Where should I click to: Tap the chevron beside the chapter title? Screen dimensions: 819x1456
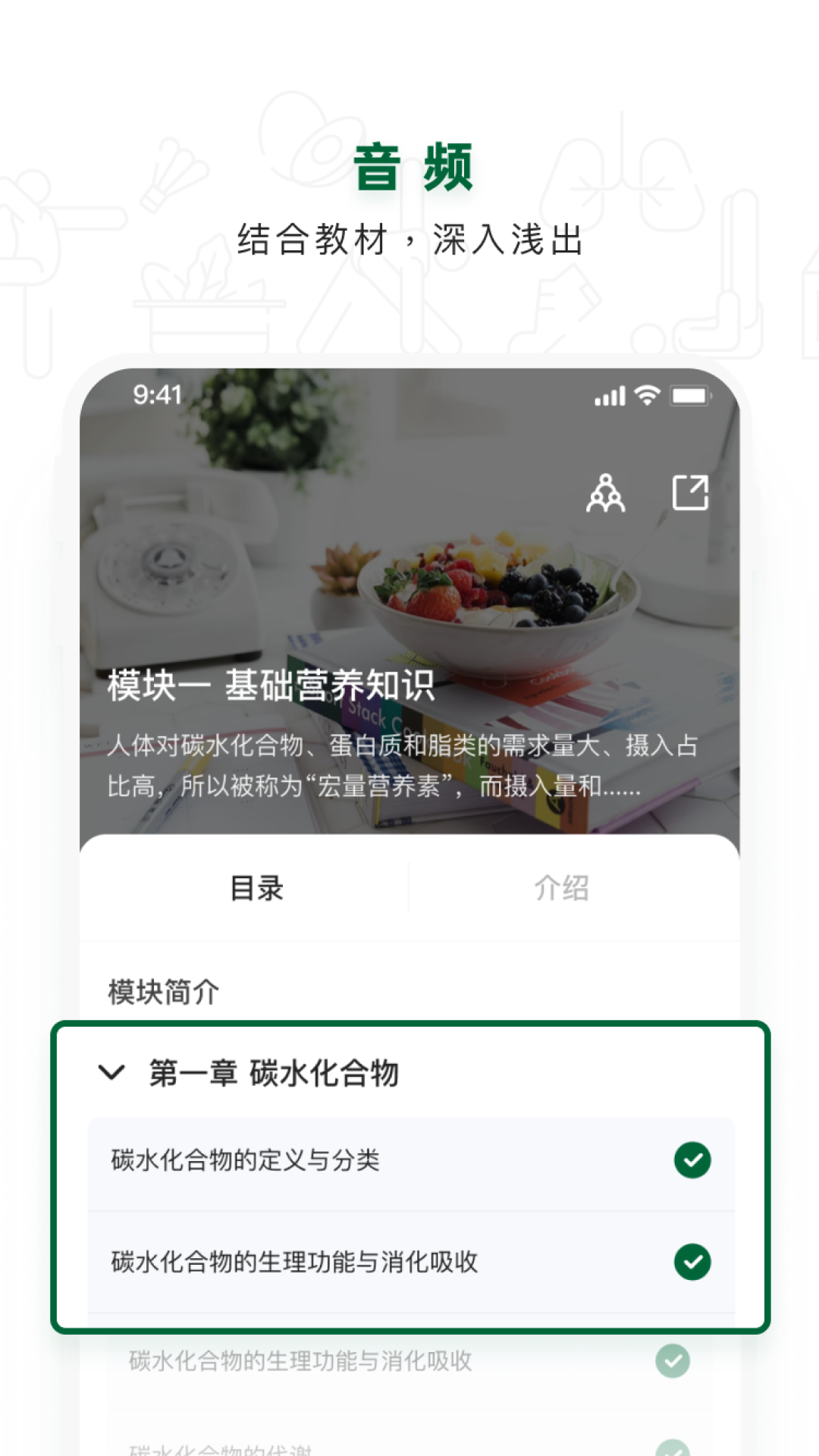point(111,1073)
